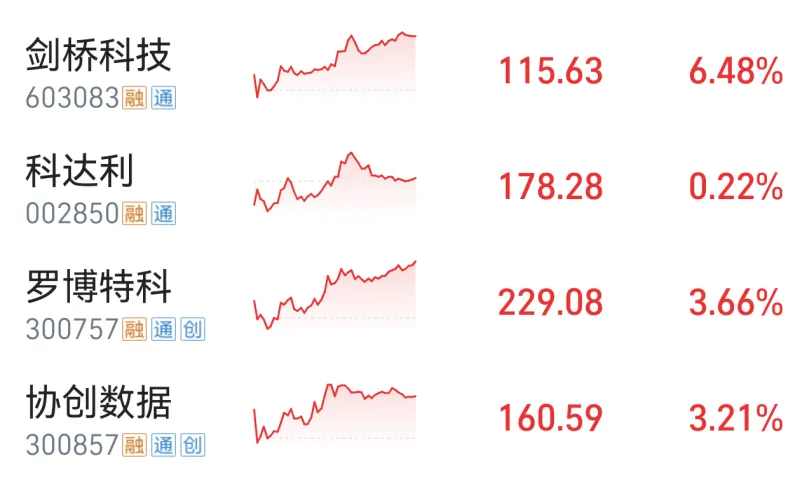View the 罗博特科 stock row
Screen dimensions: 800x477
point(98,287)
